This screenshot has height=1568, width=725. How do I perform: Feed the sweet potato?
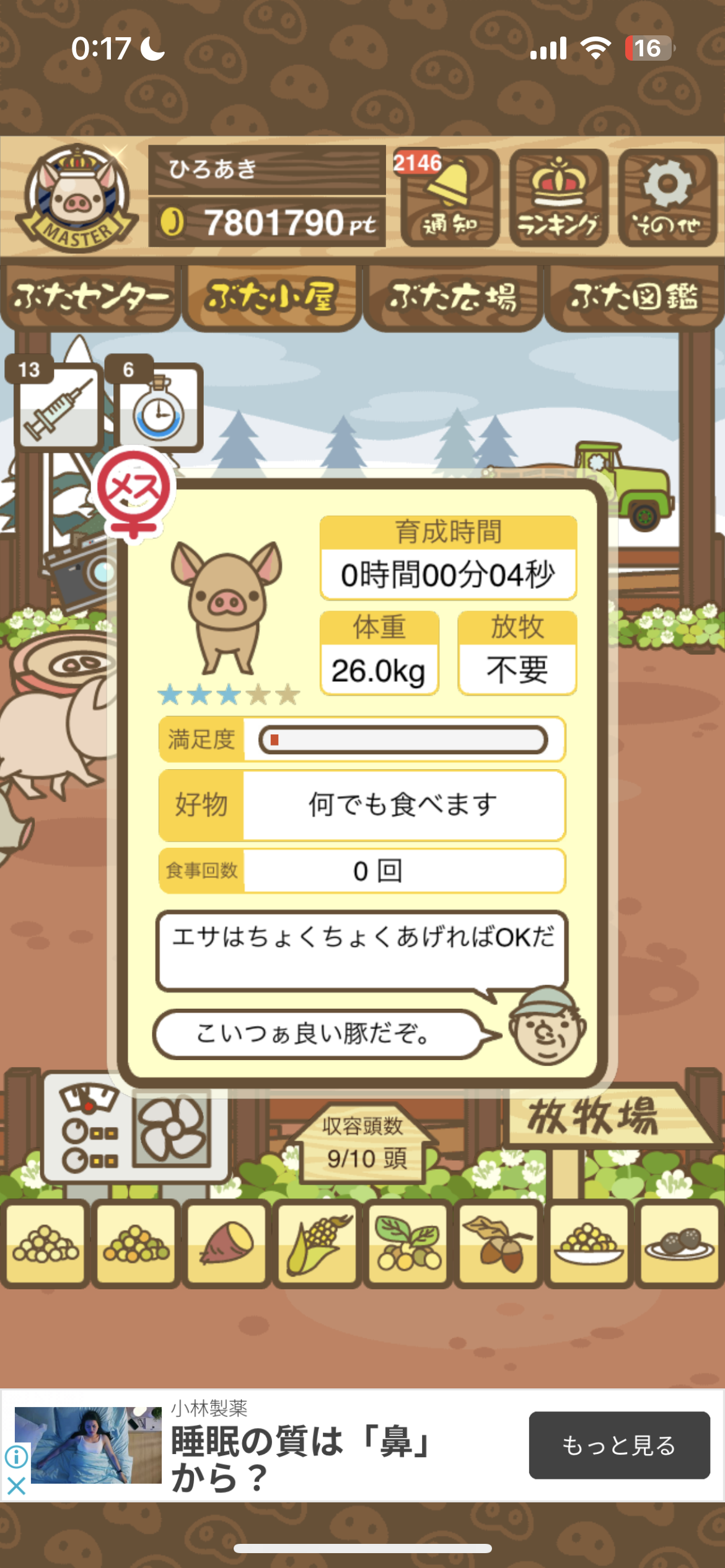tap(226, 1244)
